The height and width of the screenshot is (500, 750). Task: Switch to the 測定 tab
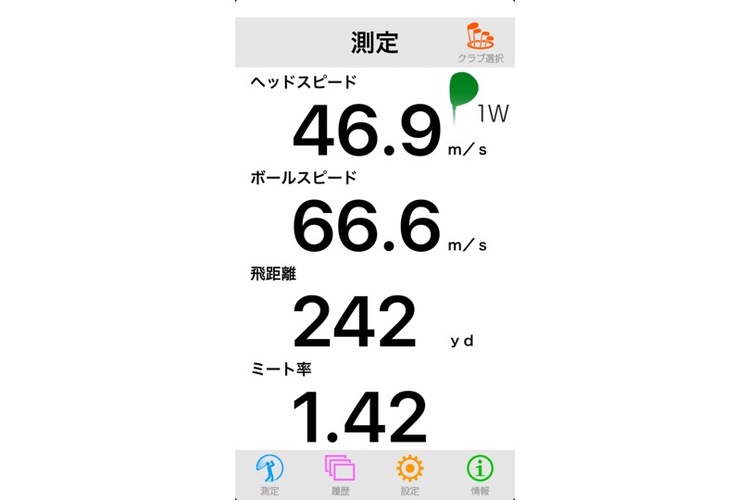tap(270, 473)
